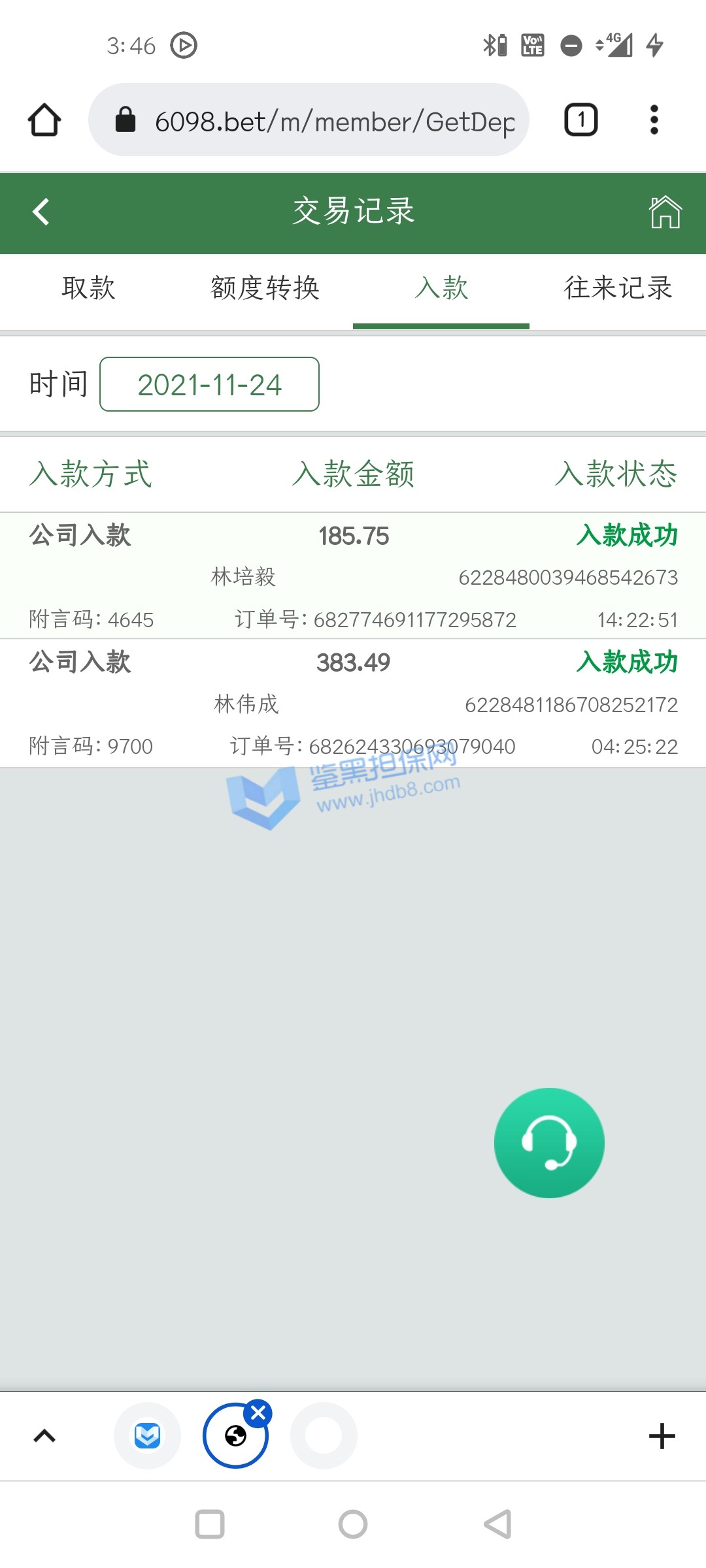The height and width of the screenshot is (1568, 706).
Task: Select the 入款 tab
Action: [441, 288]
